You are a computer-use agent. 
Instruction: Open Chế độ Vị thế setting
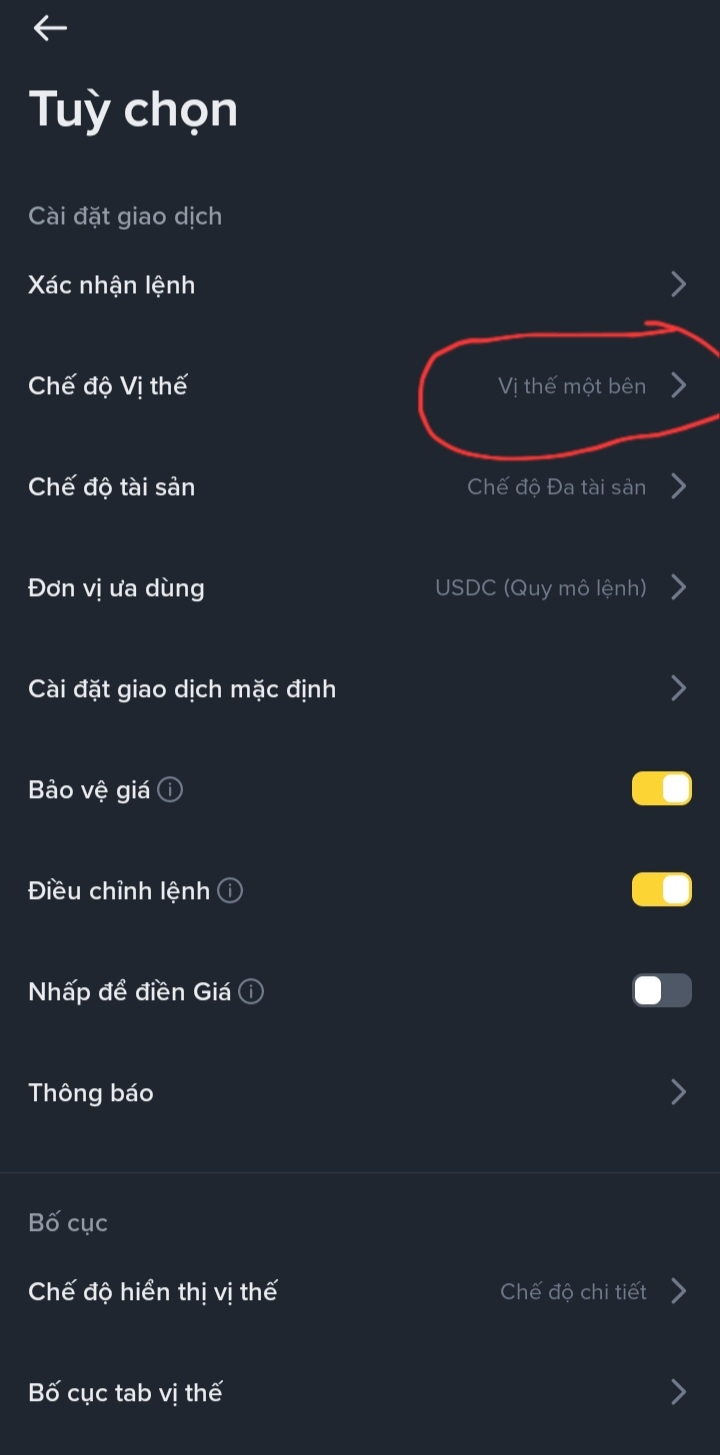(x=360, y=386)
